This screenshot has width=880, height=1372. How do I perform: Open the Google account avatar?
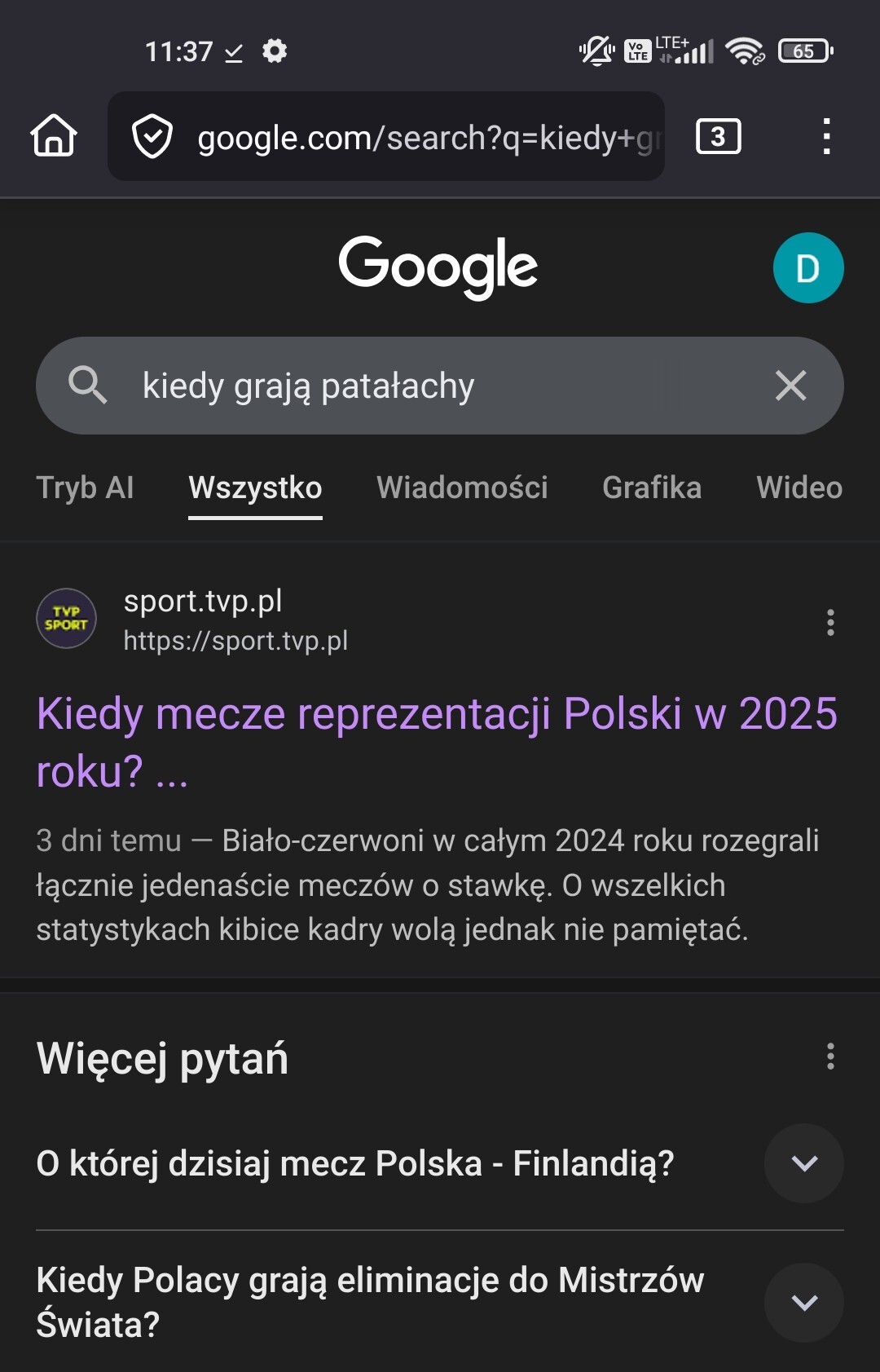point(807,268)
